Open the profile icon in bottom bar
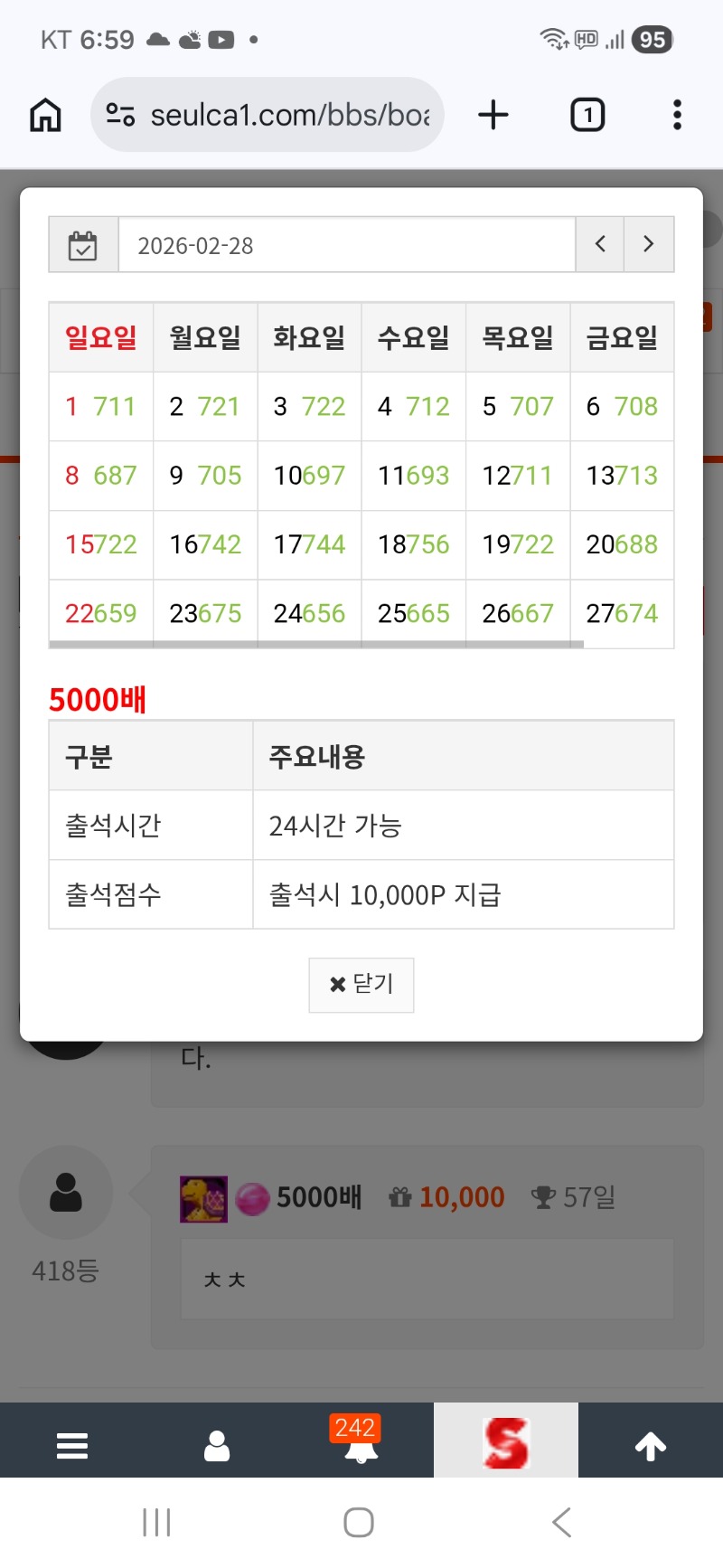Viewport: 723px width, 1568px height. point(217,1445)
